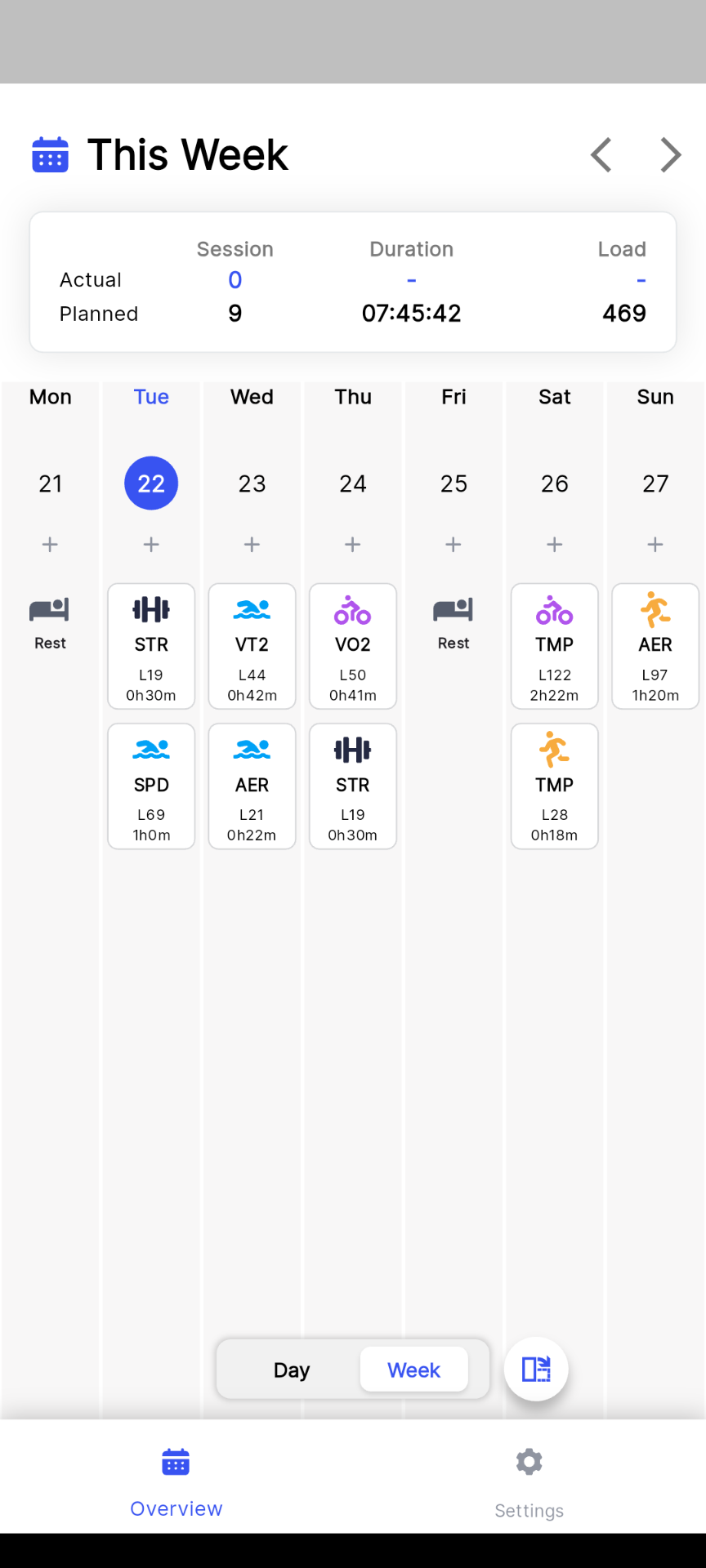Open Saturday's TMP run session
This screenshot has width=706, height=1568.
[x=555, y=786]
